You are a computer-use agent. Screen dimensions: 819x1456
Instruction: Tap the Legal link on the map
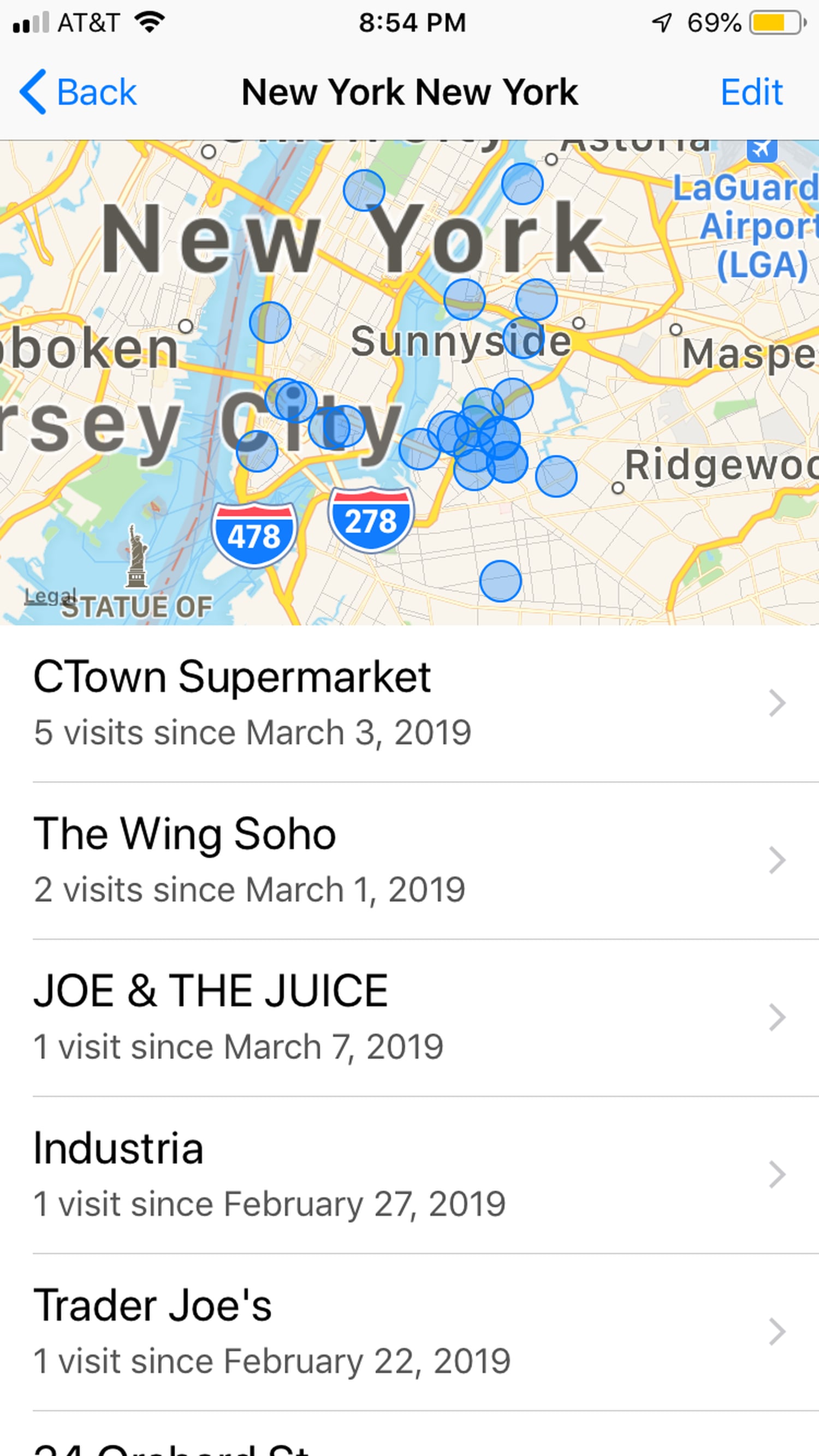51,596
